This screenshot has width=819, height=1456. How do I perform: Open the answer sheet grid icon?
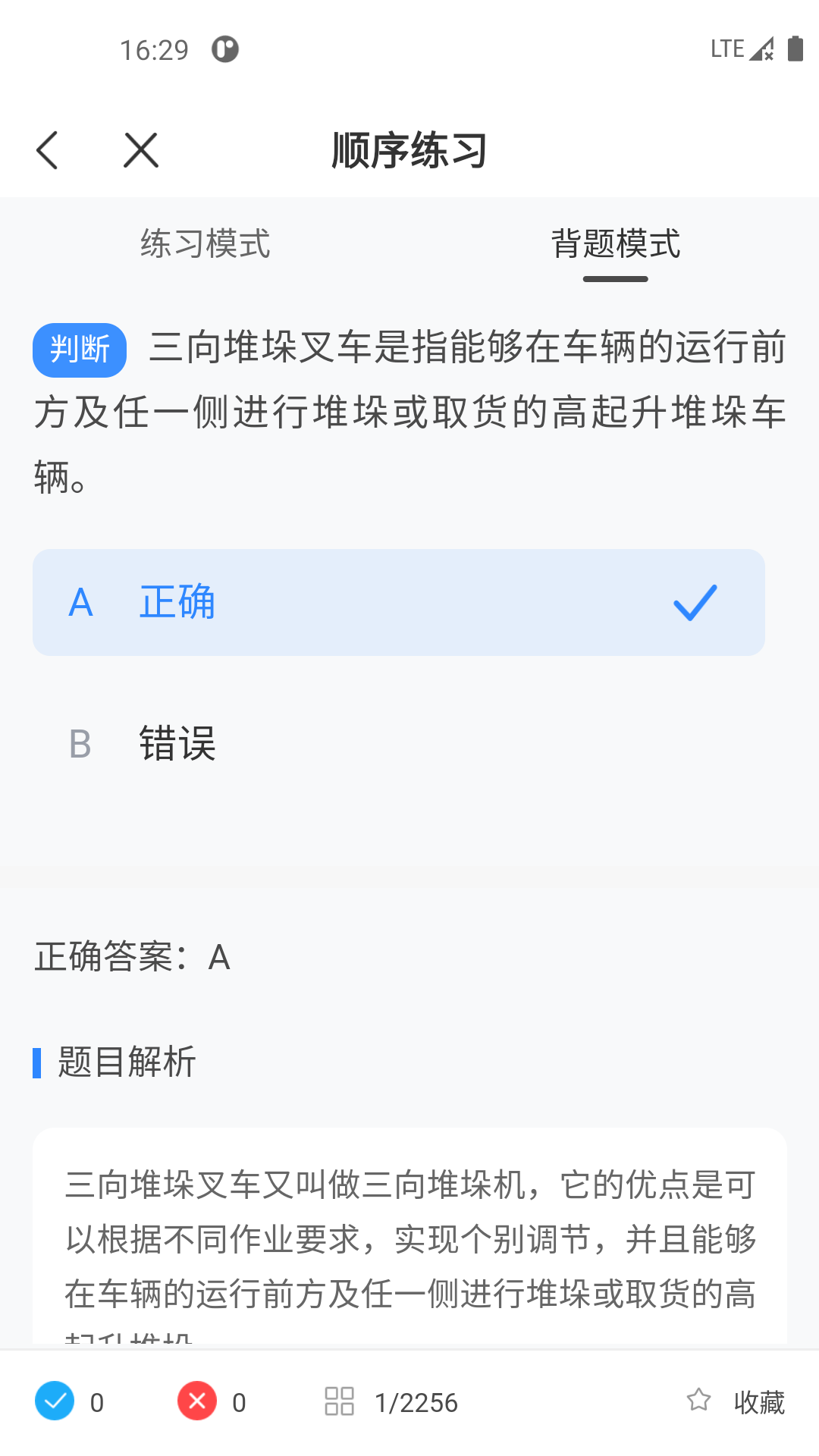point(339,1402)
